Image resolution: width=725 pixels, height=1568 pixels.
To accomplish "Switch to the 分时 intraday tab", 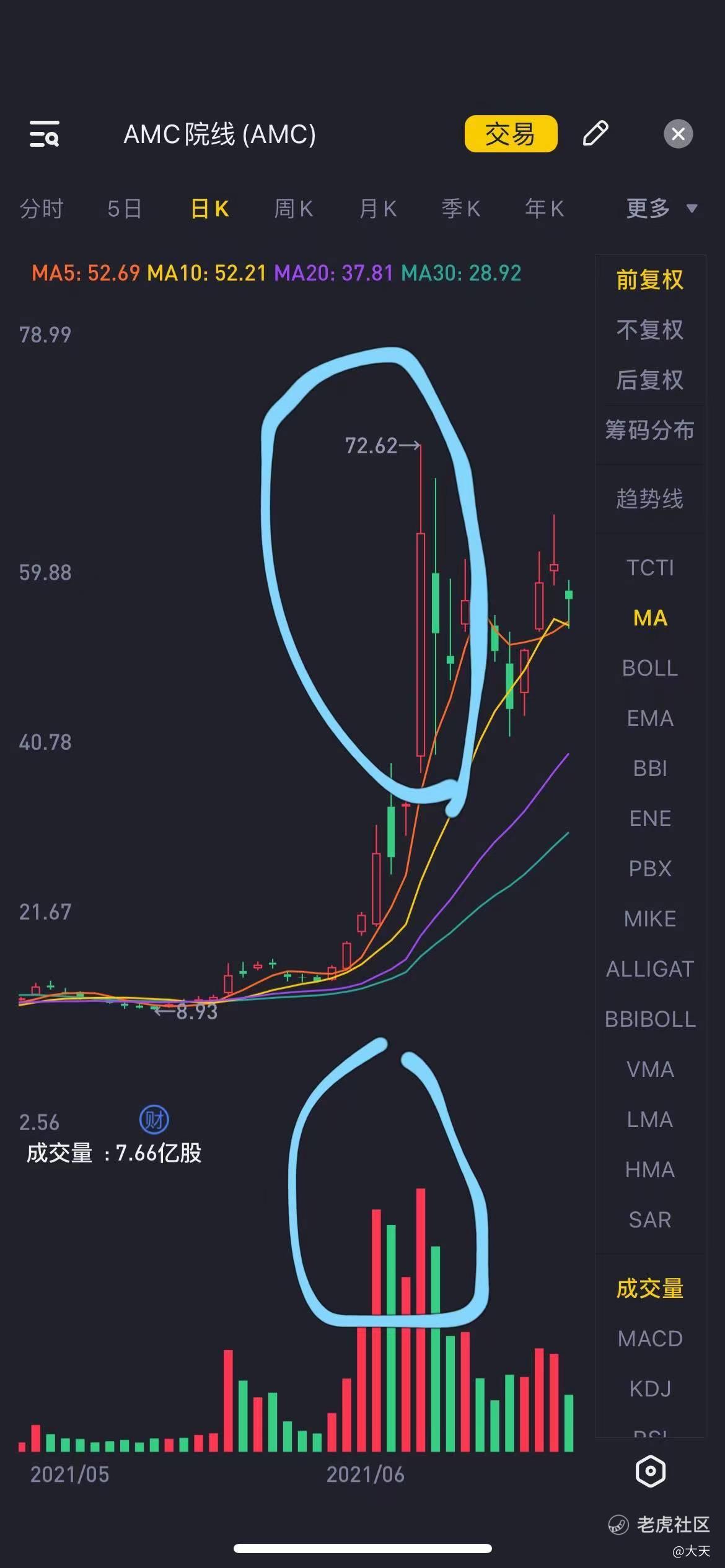I will (42, 209).
